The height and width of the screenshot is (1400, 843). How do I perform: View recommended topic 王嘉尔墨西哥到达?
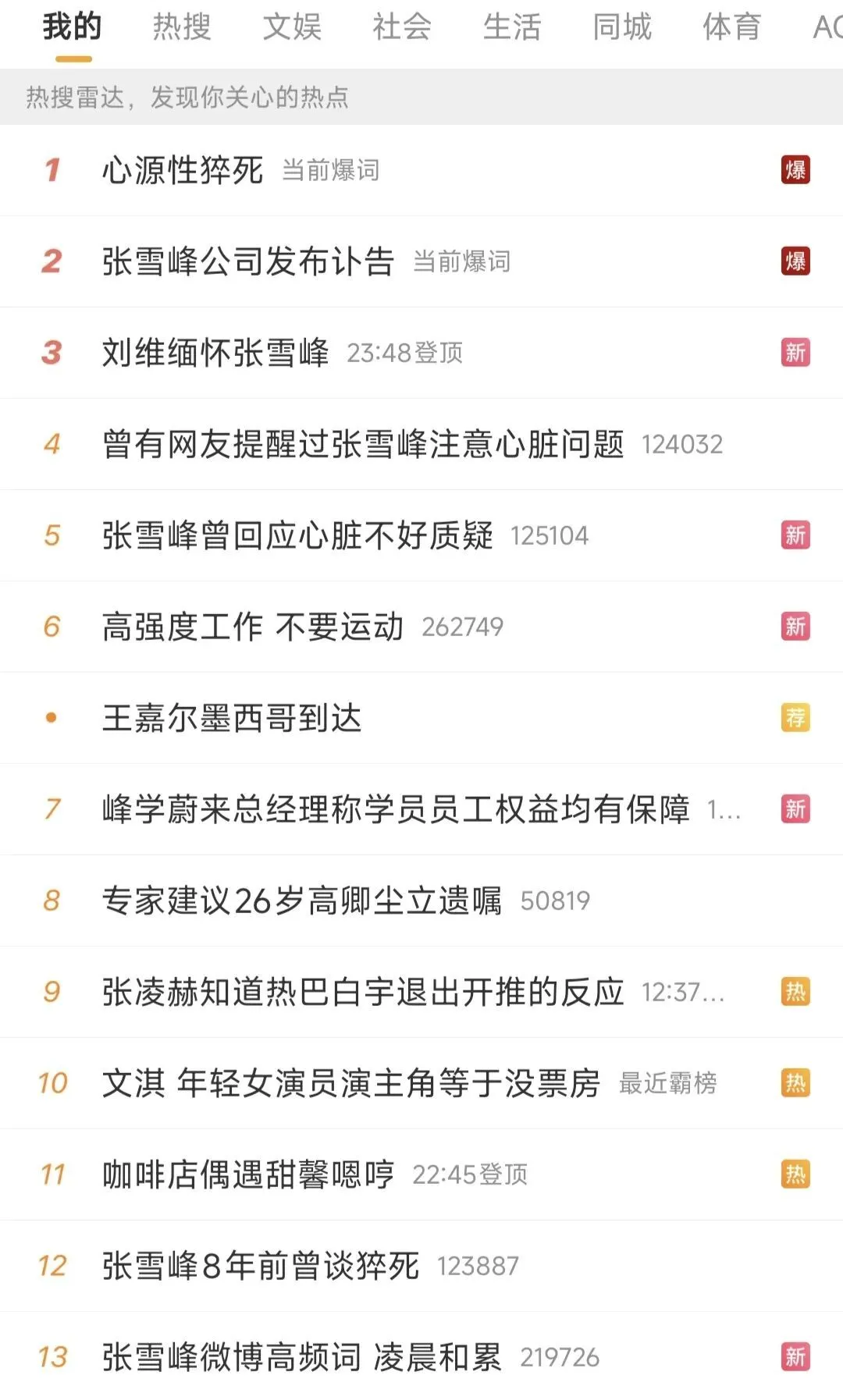232,718
